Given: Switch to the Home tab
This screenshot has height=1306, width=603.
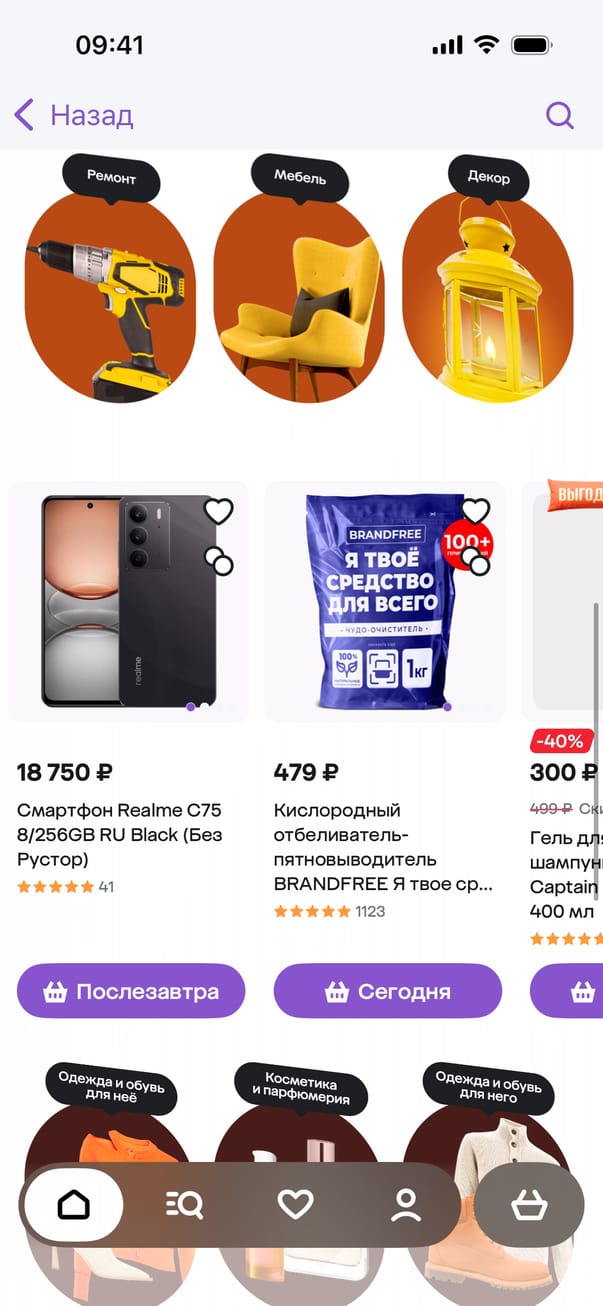Looking at the screenshot, I should pyautogui.click(x=74, y=1205).
